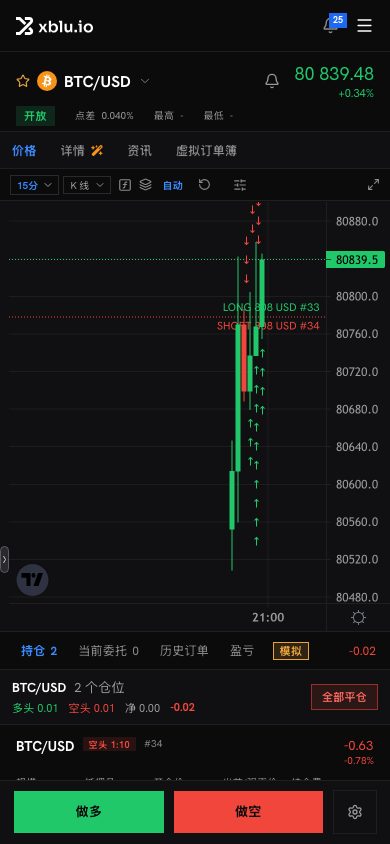Image resolution: width=390 pixels, height=844 pixels.
Task: Open the 虚拟订单簿 tab
Action: point(207,151)
